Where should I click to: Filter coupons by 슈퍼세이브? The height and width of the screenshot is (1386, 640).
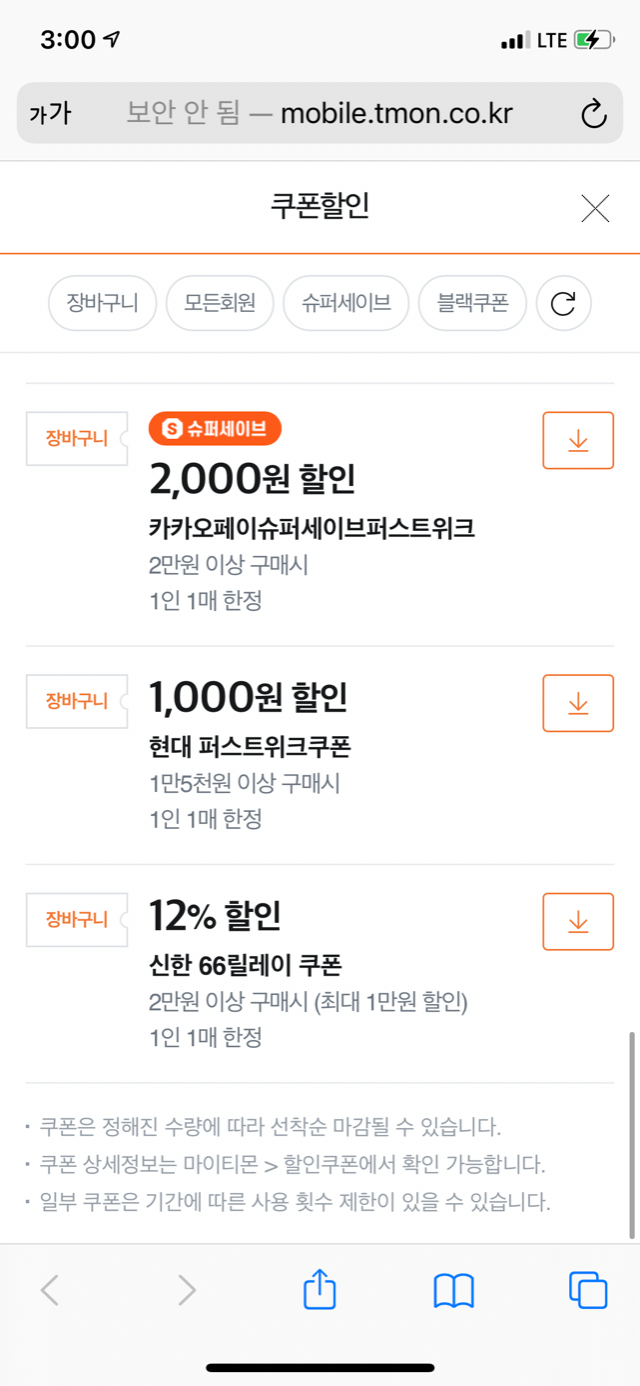tap(346, 303)
